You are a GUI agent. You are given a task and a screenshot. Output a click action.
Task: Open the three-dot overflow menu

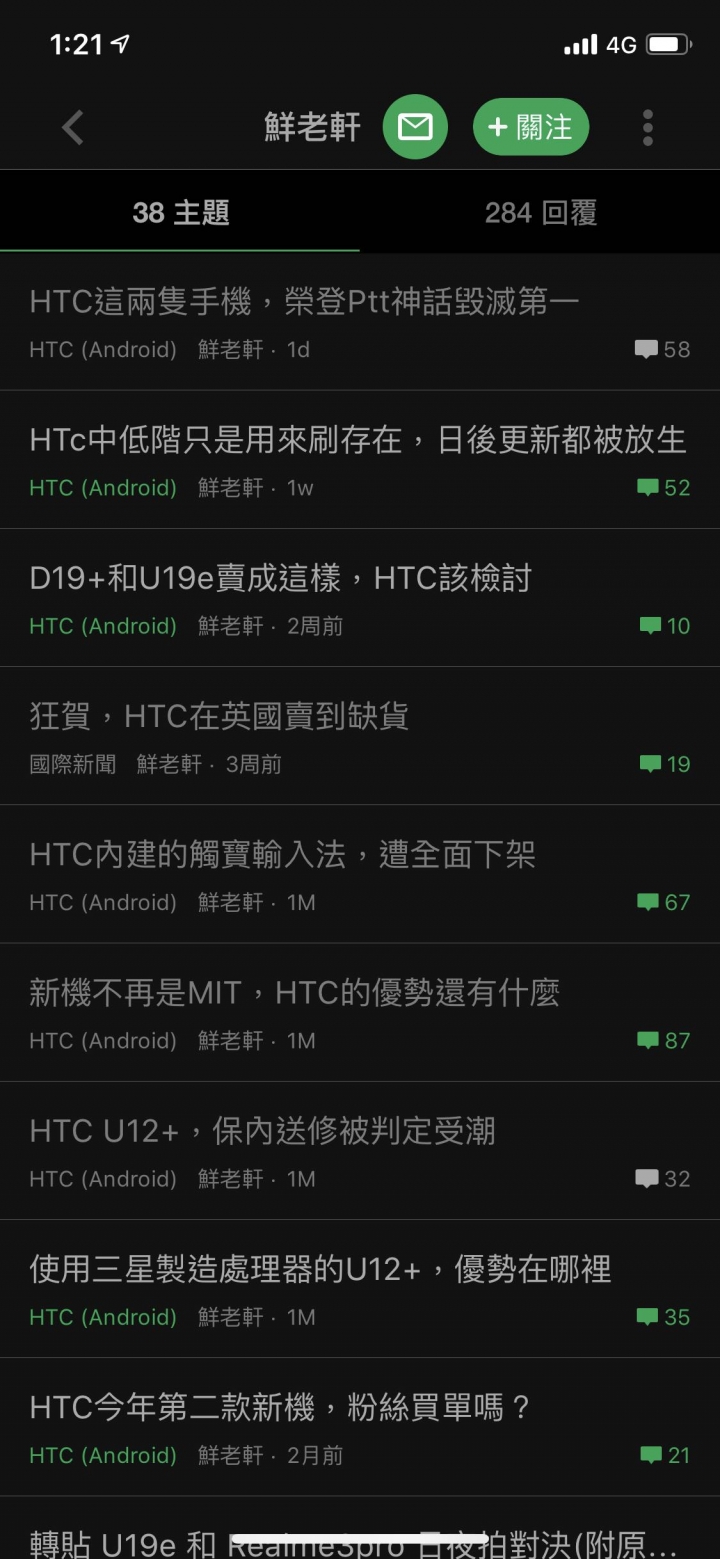tap(648, 128)
